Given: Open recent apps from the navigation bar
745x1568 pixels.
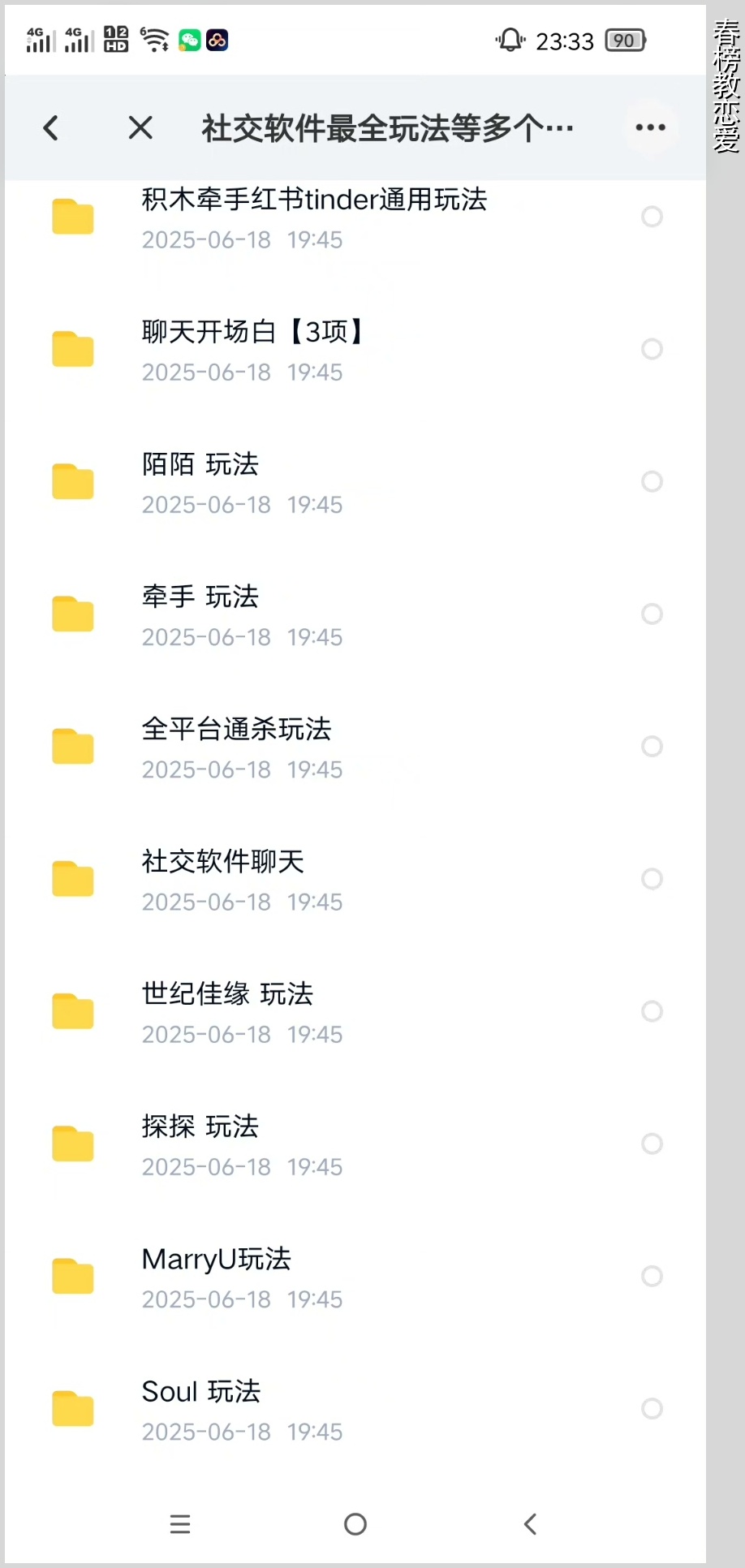Looking at the screenshot, I should (x=180, y=1524).
